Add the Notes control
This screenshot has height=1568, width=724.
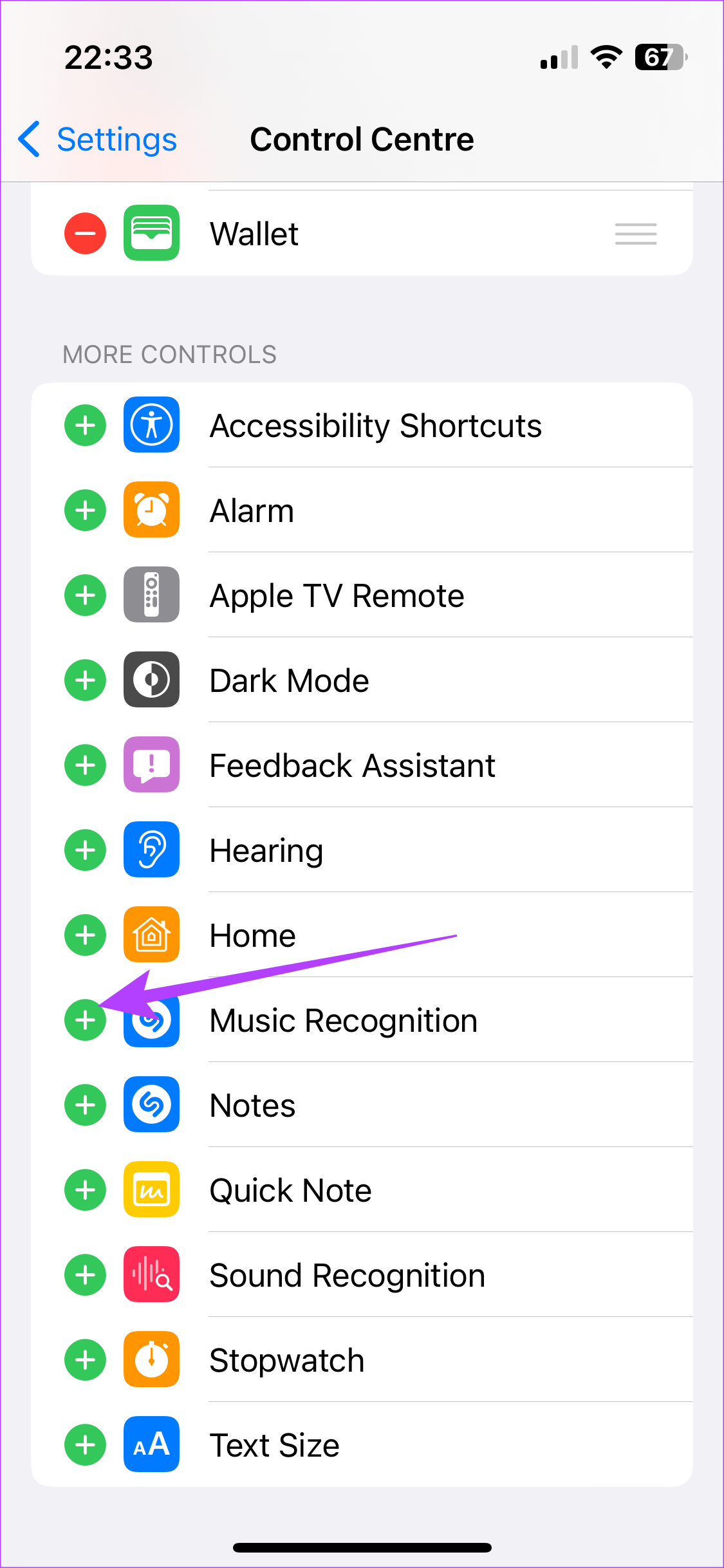click(85, 1105)
